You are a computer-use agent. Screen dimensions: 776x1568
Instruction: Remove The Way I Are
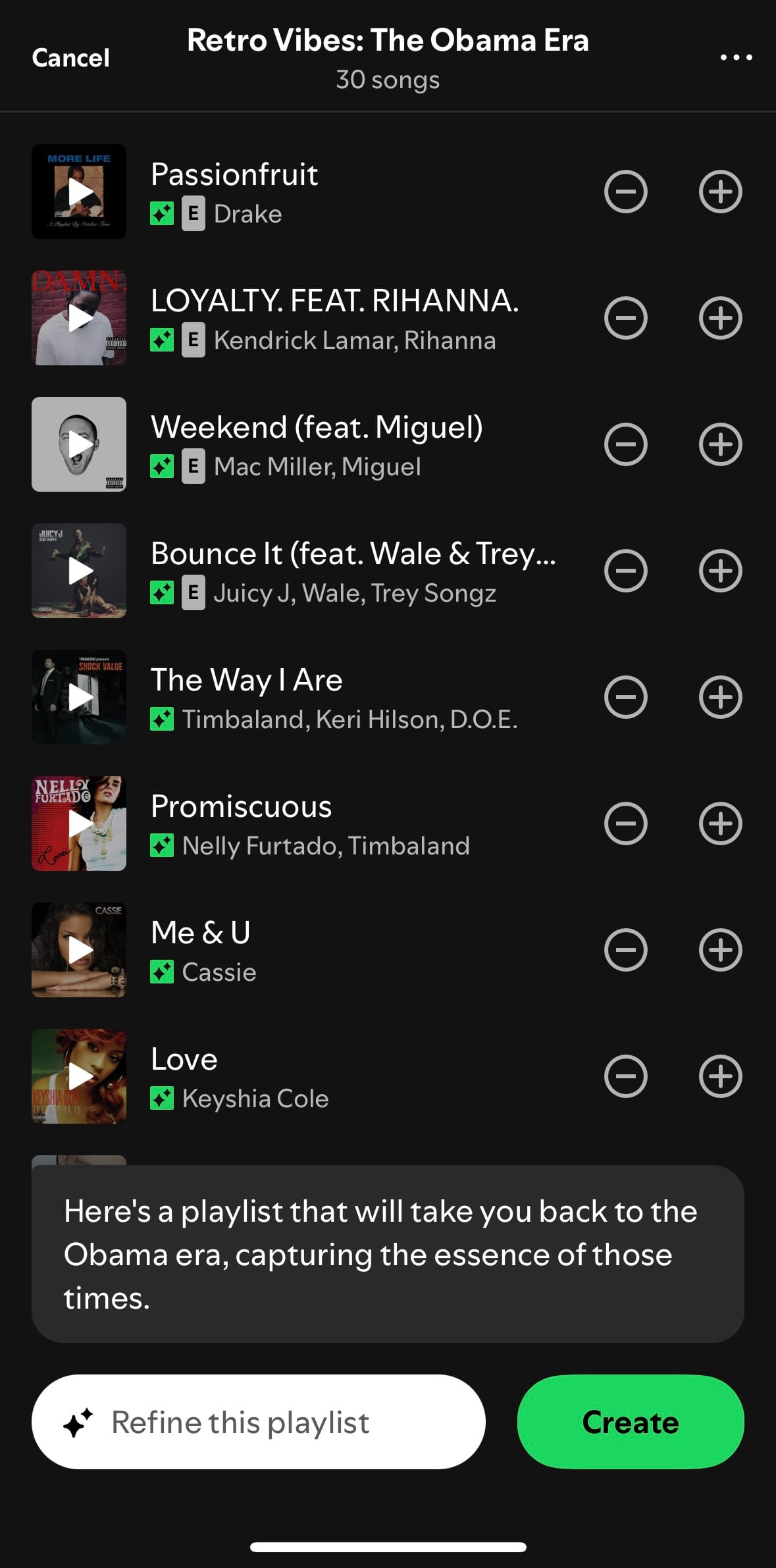[625, 697]
